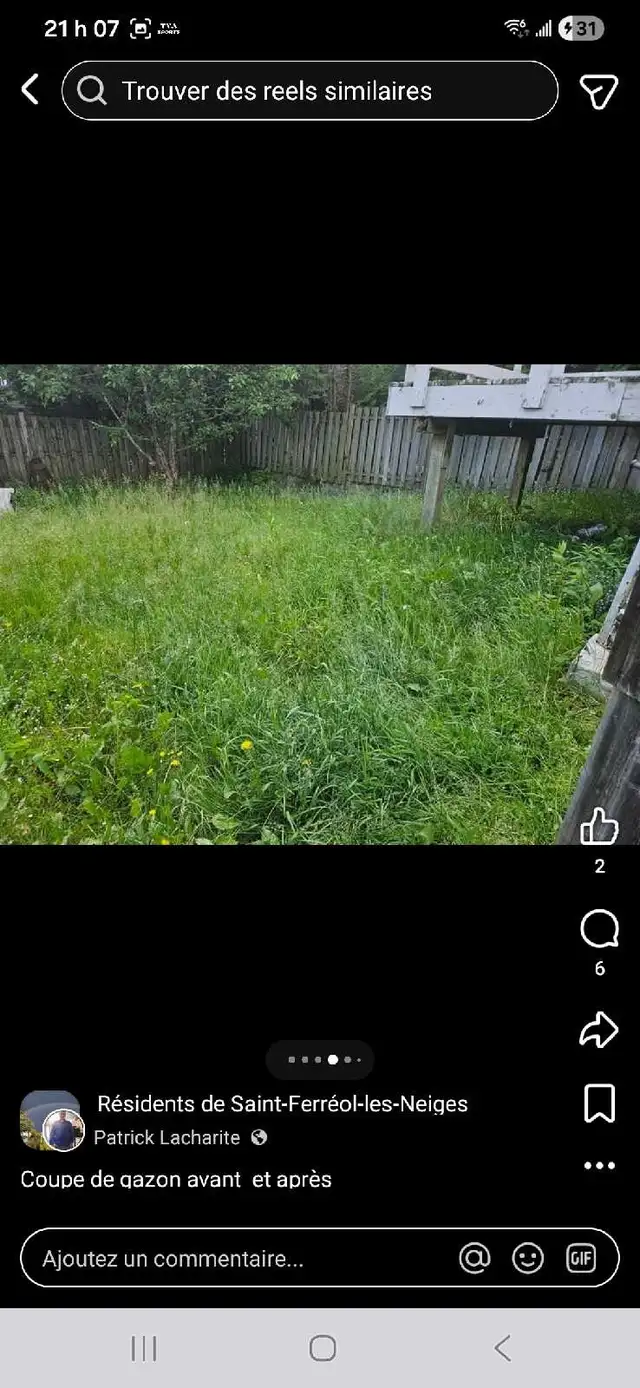Open the send icon at top right
The height and width of the screenshot is (1388, 640).
coord(598,91)
